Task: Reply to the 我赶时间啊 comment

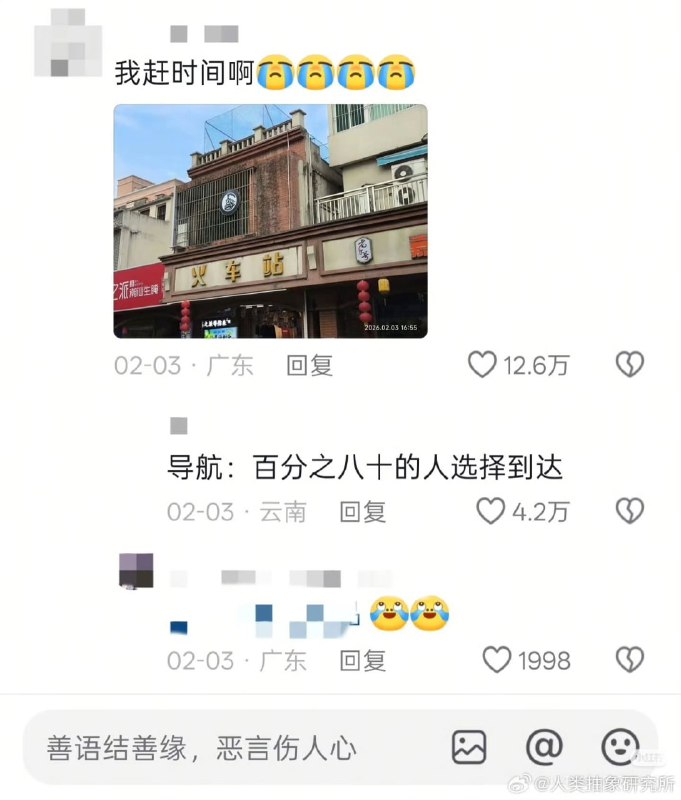Action: 309,365
